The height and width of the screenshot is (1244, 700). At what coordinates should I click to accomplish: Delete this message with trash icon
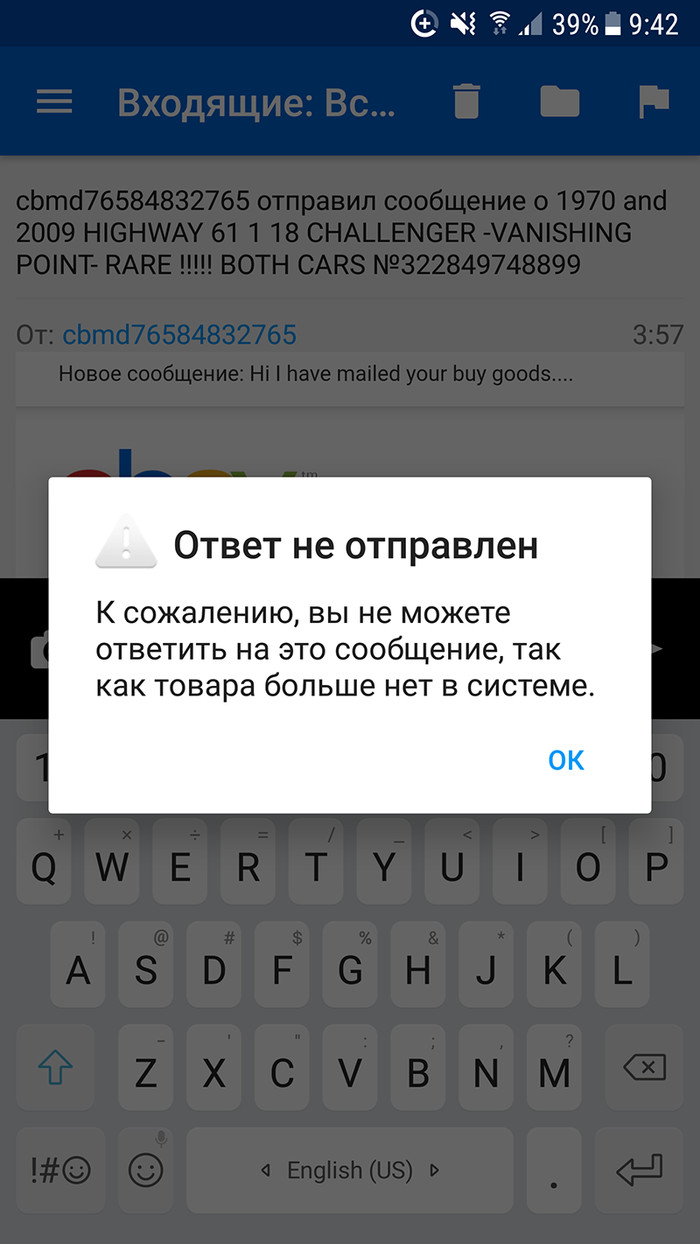click(466, 102)
